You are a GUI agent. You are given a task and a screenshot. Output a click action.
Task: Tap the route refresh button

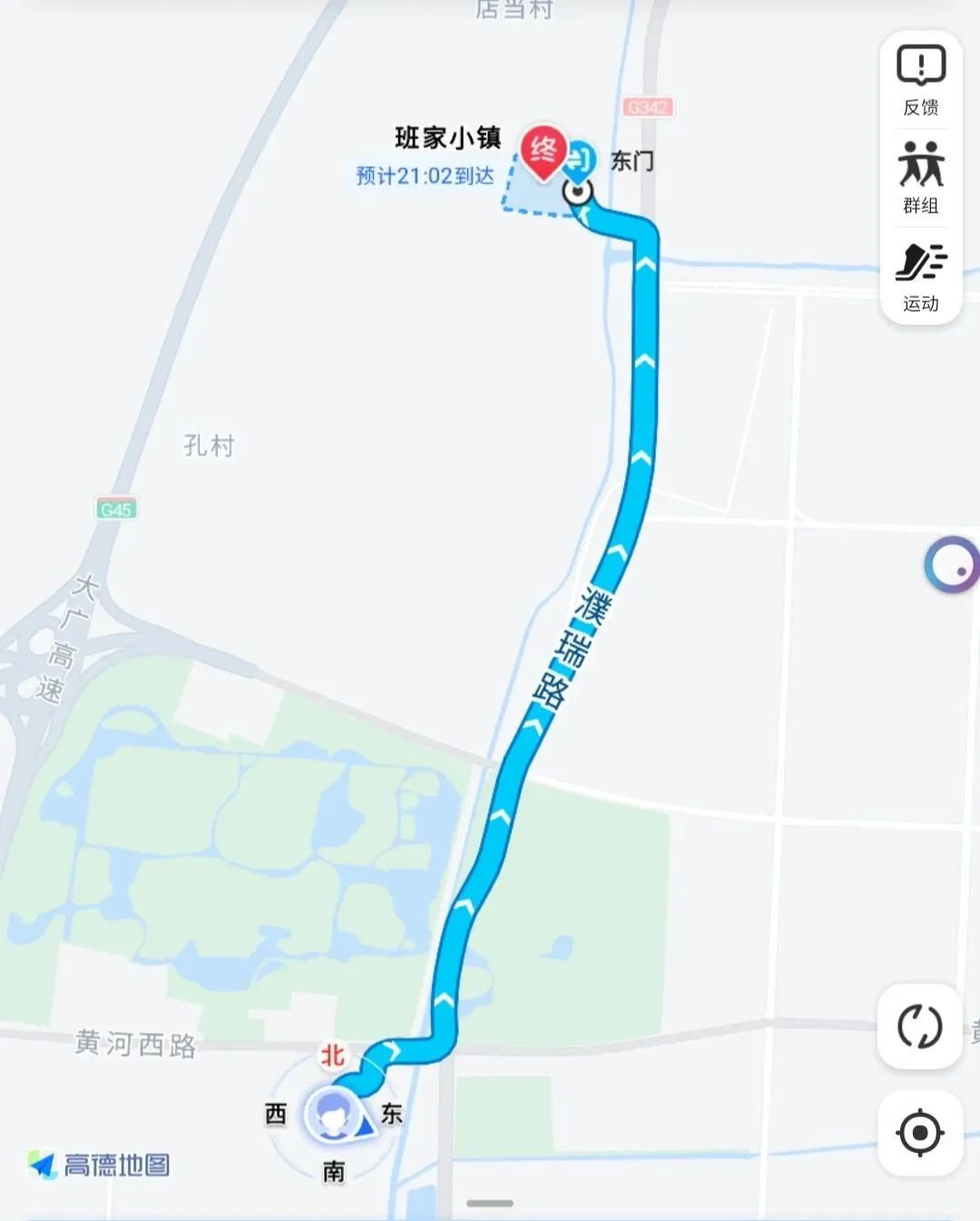point(919,1027)
